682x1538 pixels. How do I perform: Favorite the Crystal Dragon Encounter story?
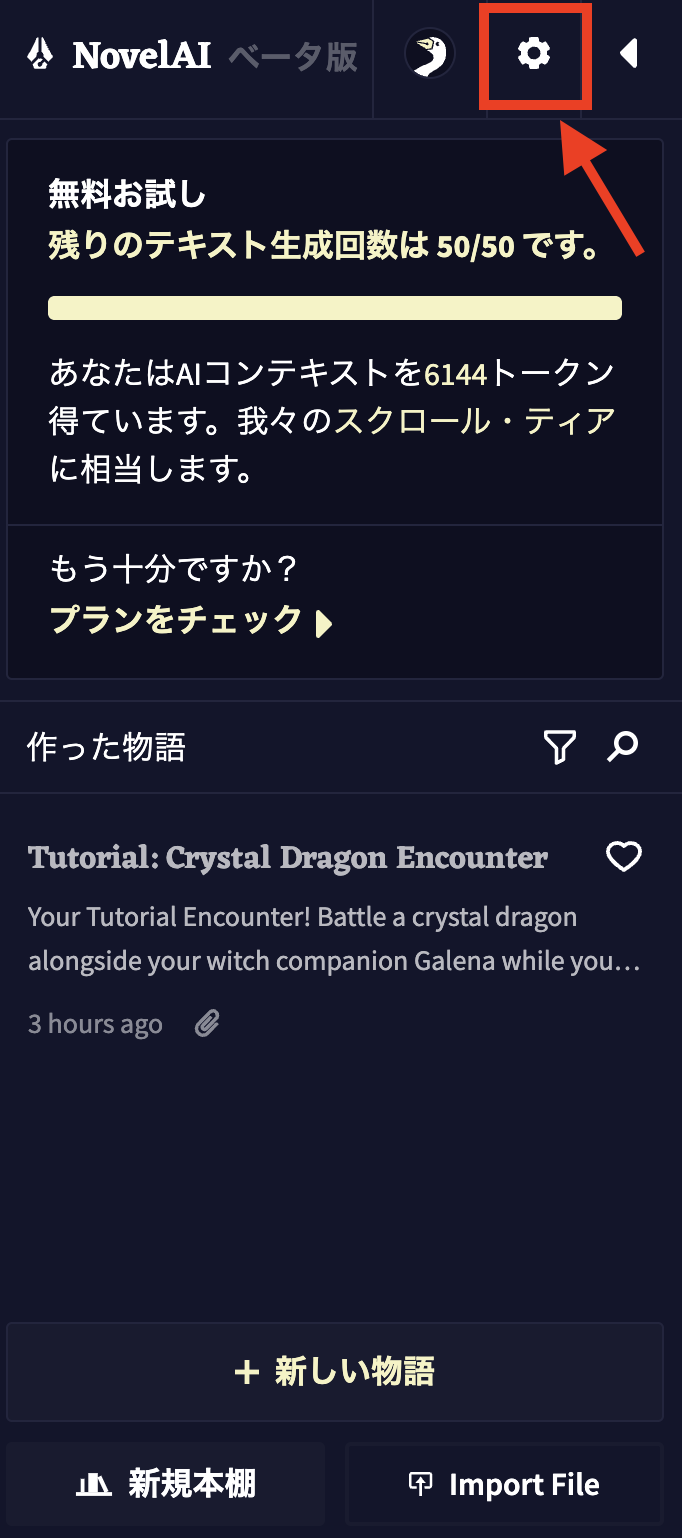624,857
